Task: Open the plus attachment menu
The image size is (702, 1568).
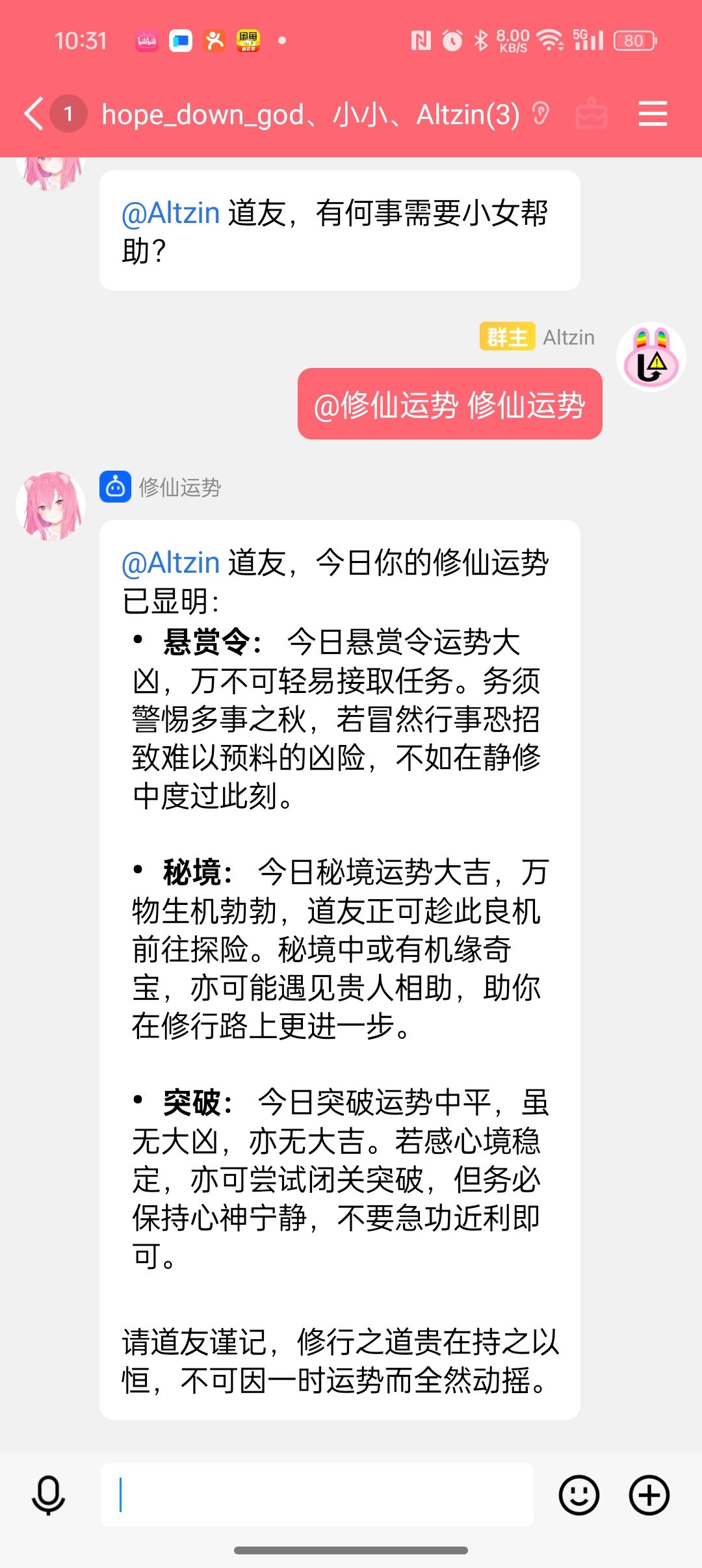Action: [x=649, y=1495]
